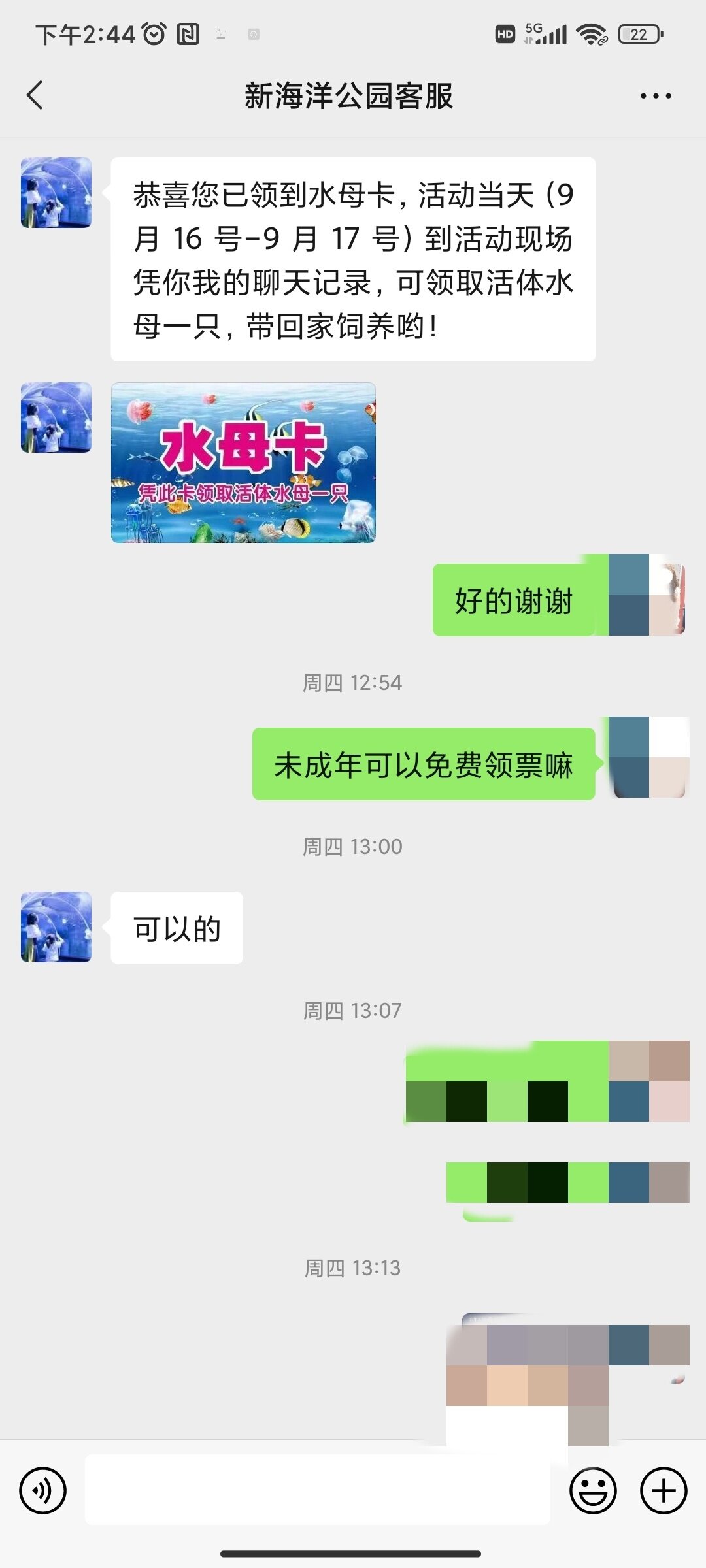Go back from the 新海洋公园客服 chat
Viewport: 706px width, 1568px height.
click(x=35, y=95)
